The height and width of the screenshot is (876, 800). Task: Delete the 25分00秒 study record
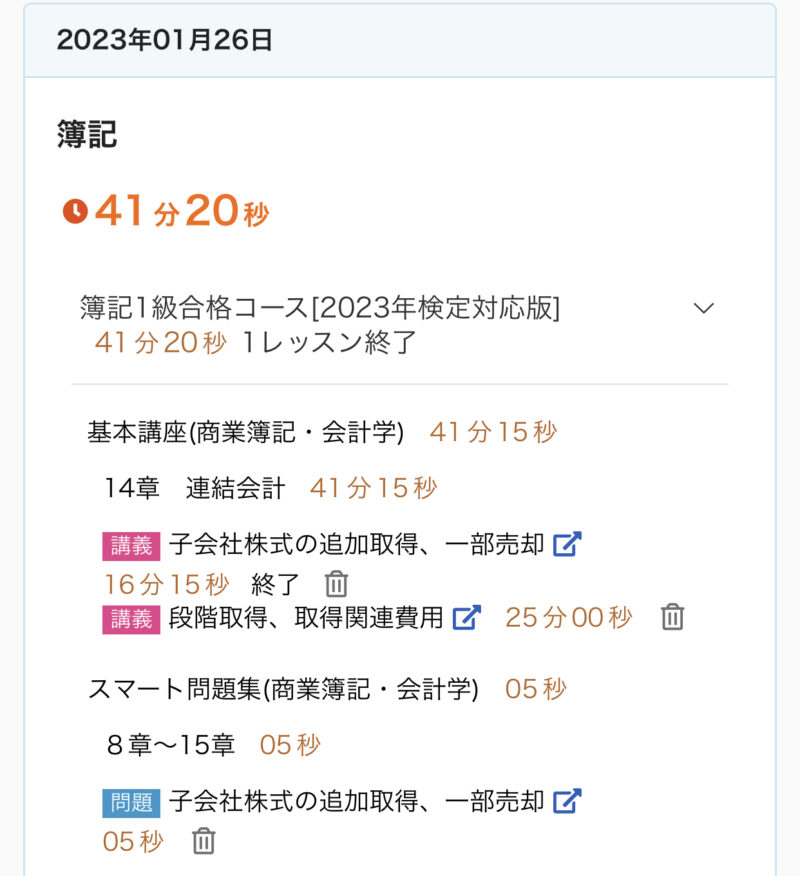(672, 618)
